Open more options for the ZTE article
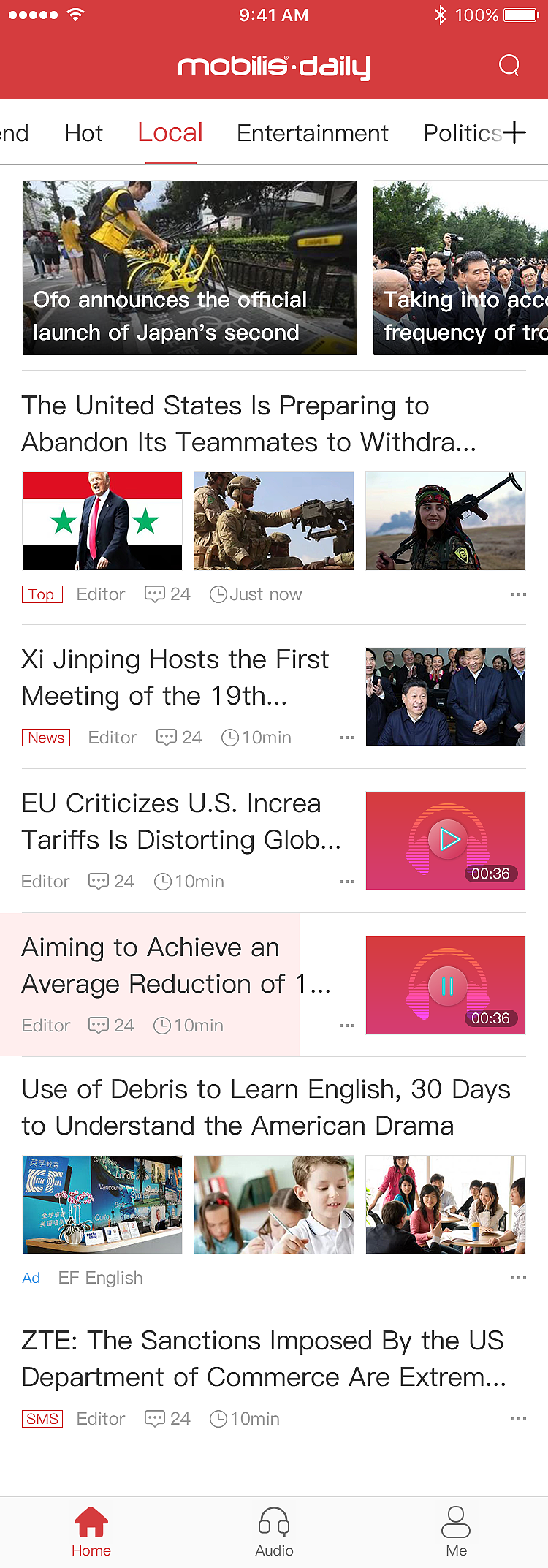Viewport: 548px width, 1568px height. click(518, 1419)
